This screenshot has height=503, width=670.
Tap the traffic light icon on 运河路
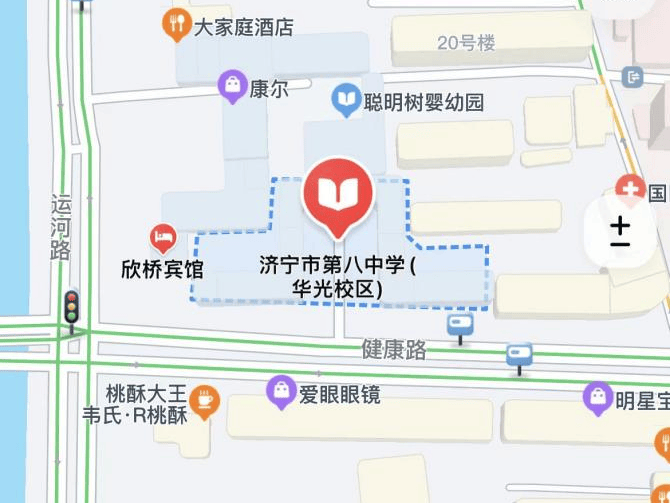(71, 307)
